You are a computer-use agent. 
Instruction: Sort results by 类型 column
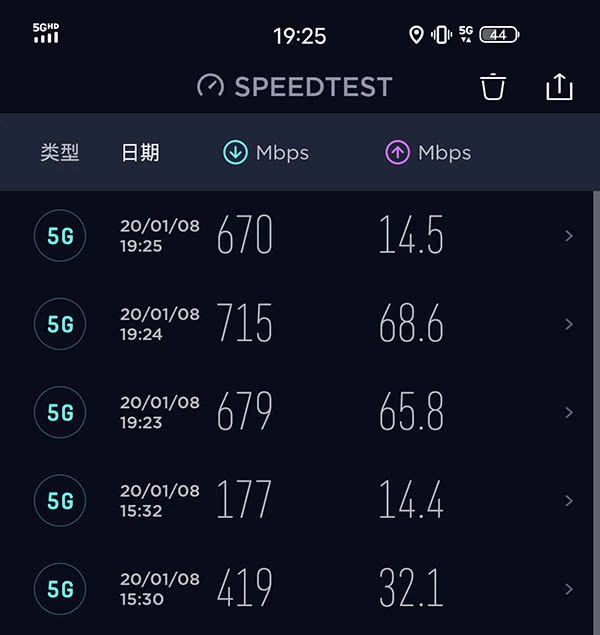tap(59, 153)
